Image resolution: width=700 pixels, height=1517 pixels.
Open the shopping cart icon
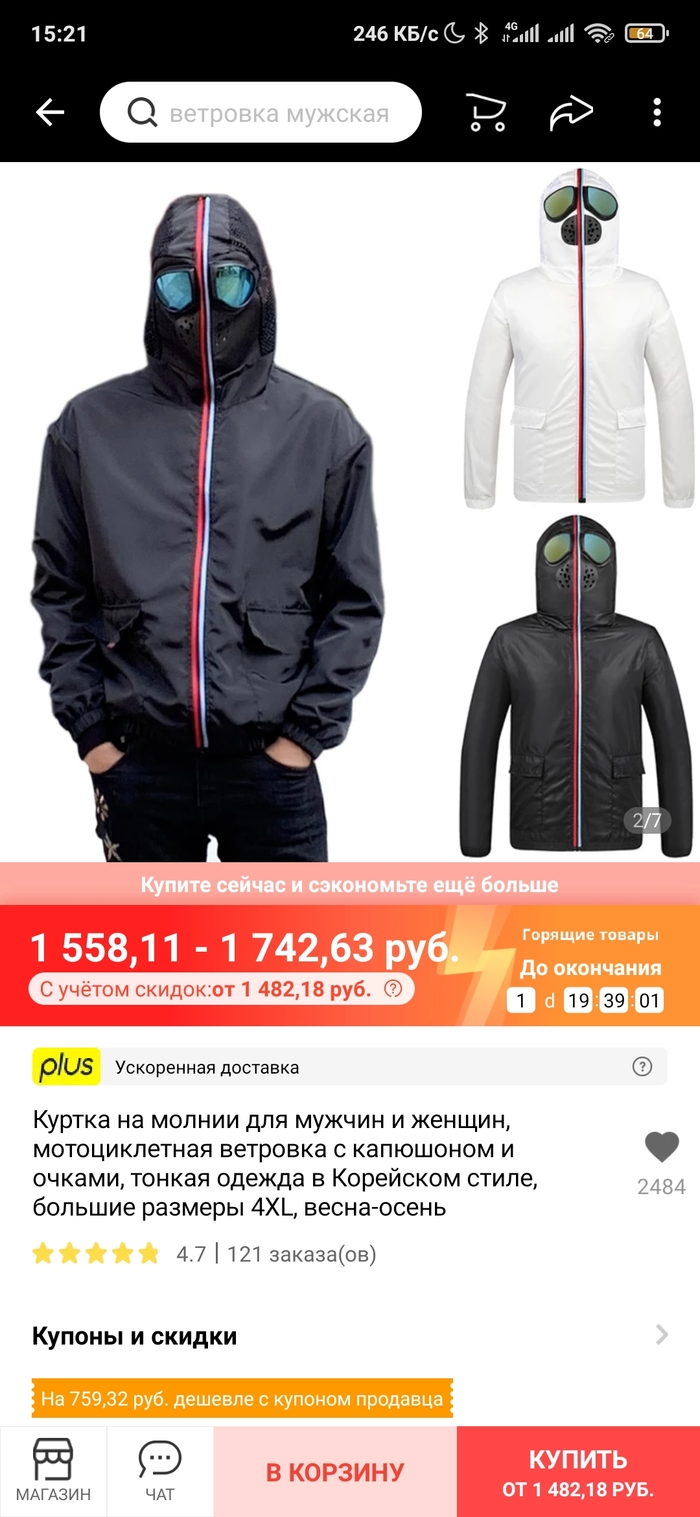[x=486, y=113]
